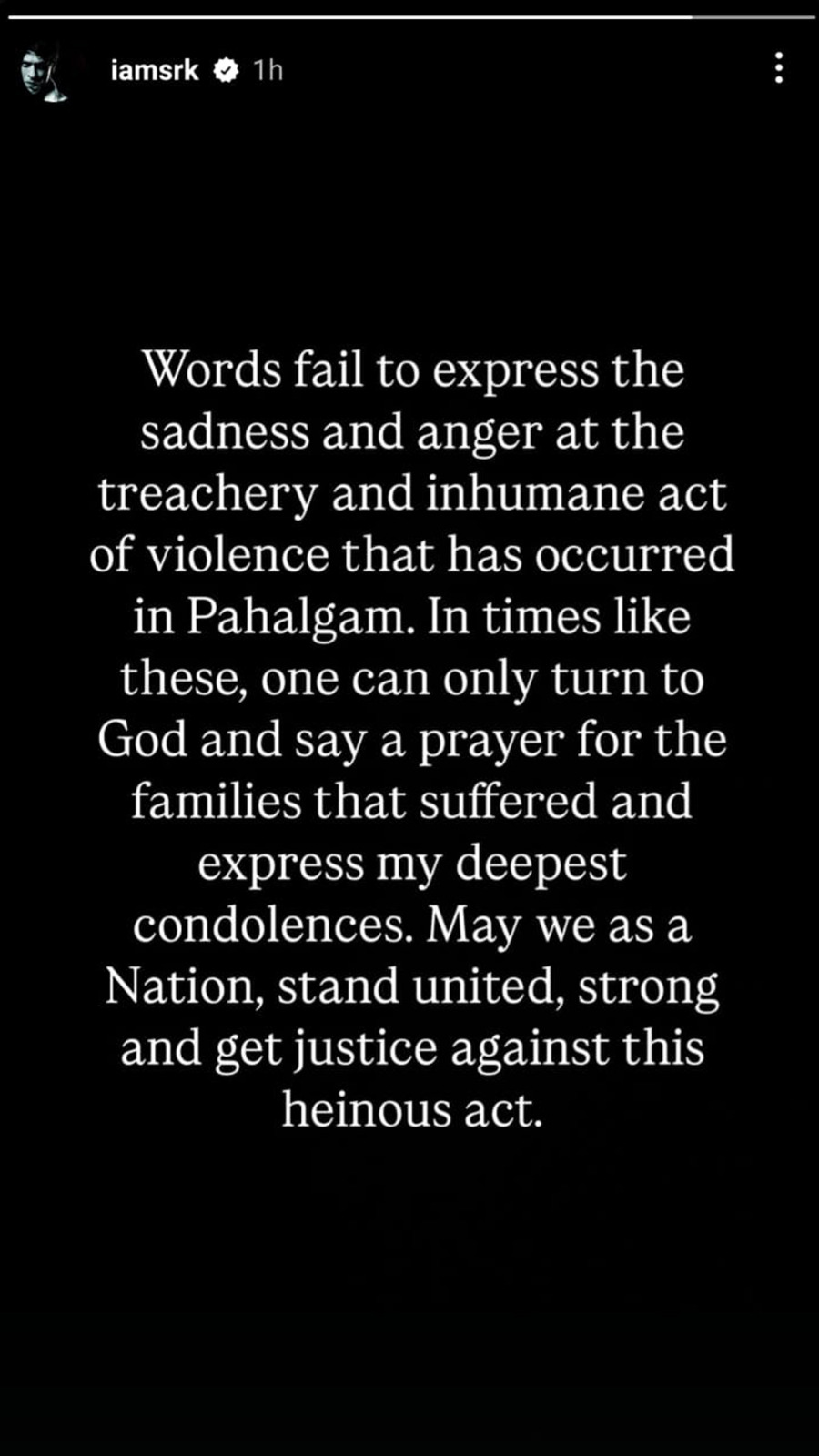Open the three-dot story options menu
This screenshot has width=819, height=1456.
pyautogui.click(x=778, y=68)
